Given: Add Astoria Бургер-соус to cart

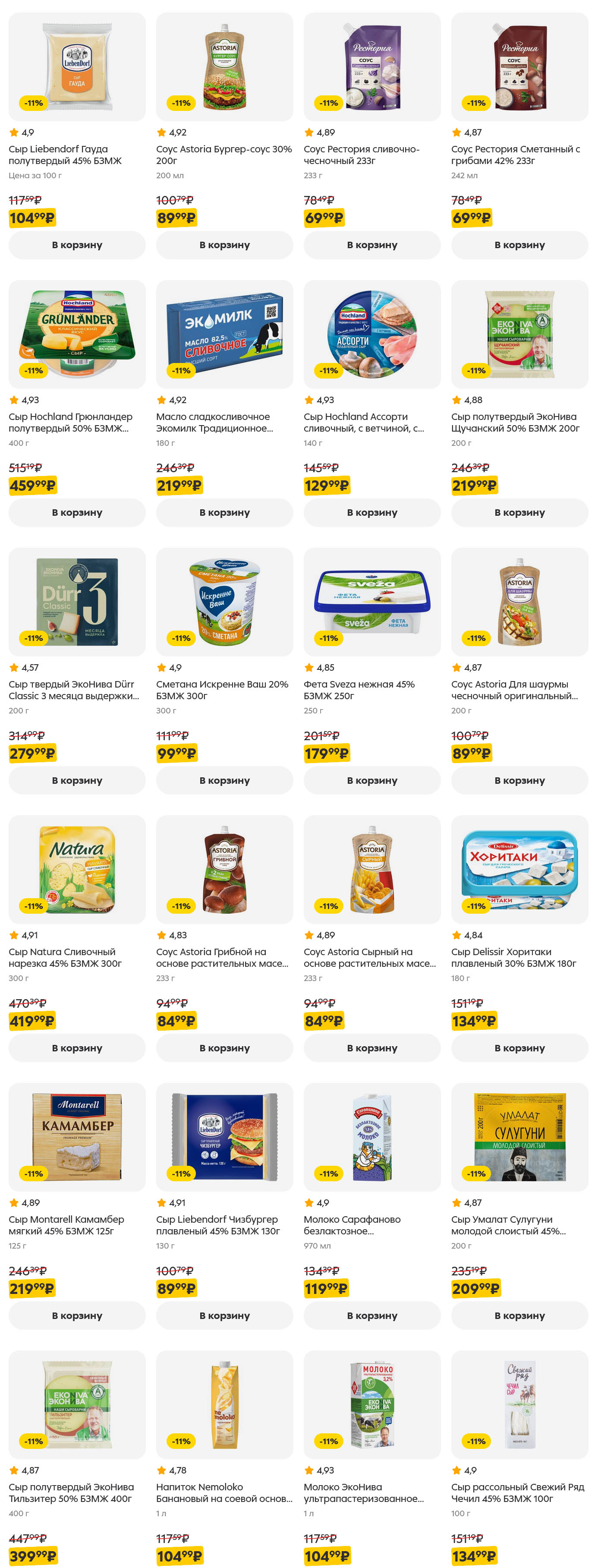Looking at the screenshot, I should tap(224, 245).
